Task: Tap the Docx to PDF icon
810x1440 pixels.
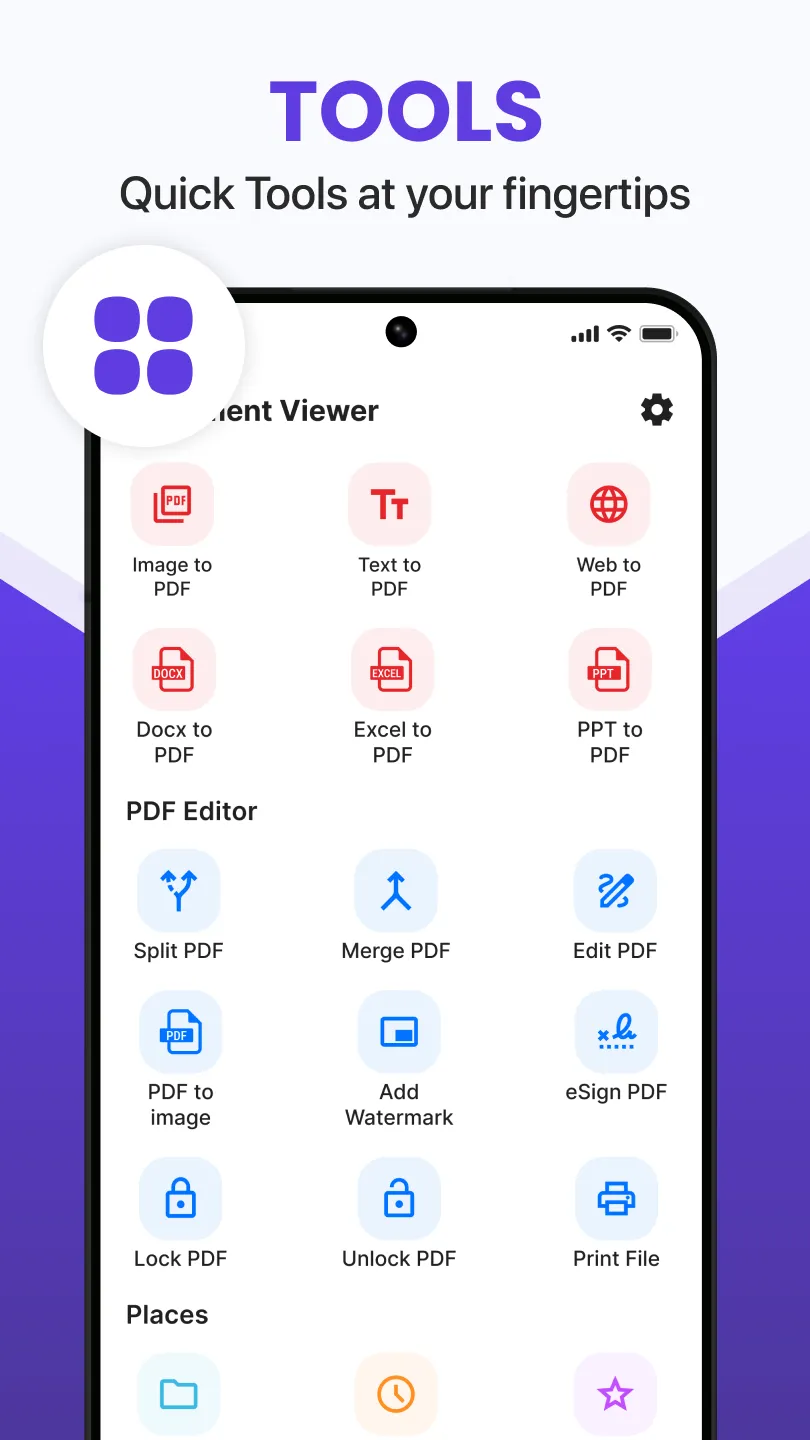Action: pyautogui.click(x=172, y=670)
